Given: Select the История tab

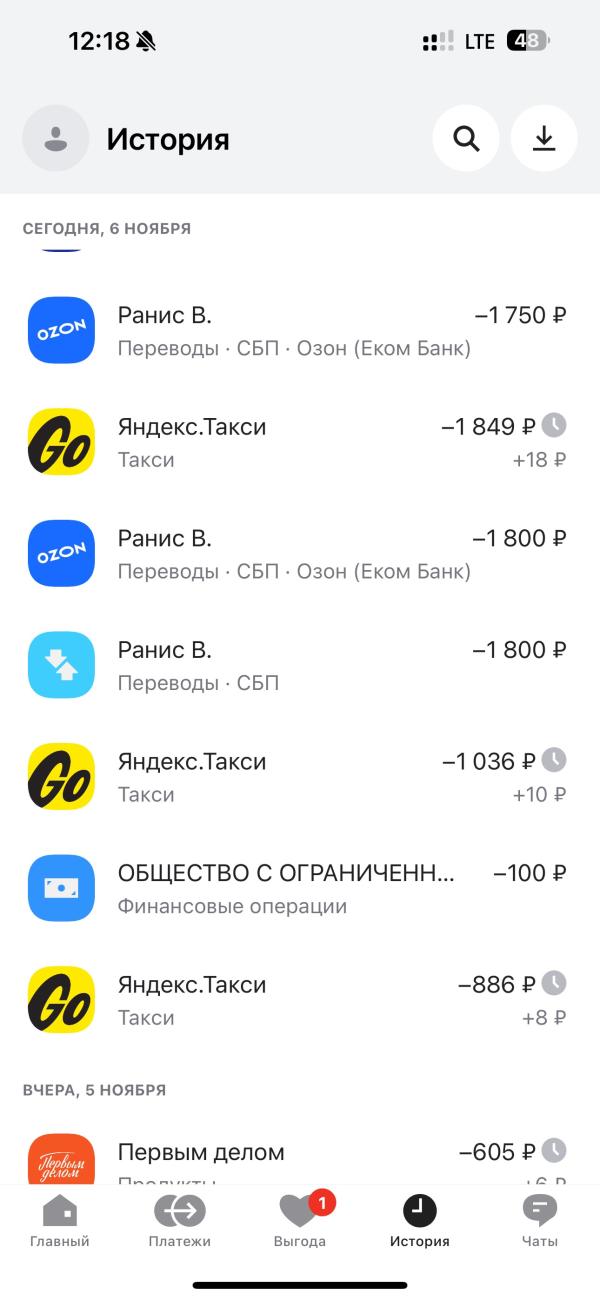Looking at the screenshot, I should tap(420, 1222).
